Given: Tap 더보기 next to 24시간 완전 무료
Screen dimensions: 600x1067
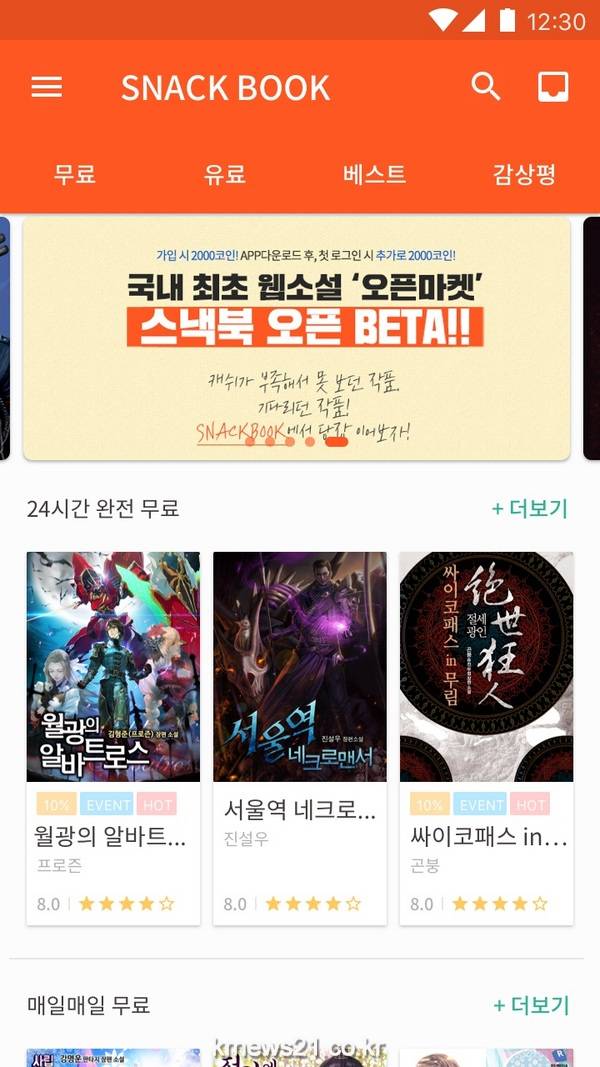Looking at the screenshot, I should (x=530, y=508).
